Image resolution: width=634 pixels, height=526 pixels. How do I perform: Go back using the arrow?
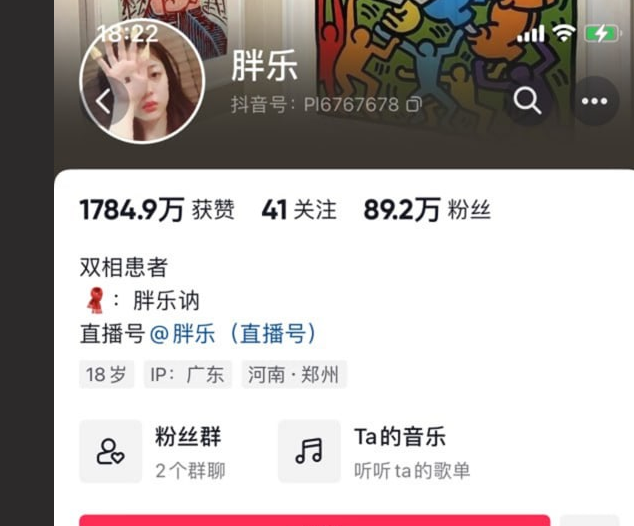103,100
